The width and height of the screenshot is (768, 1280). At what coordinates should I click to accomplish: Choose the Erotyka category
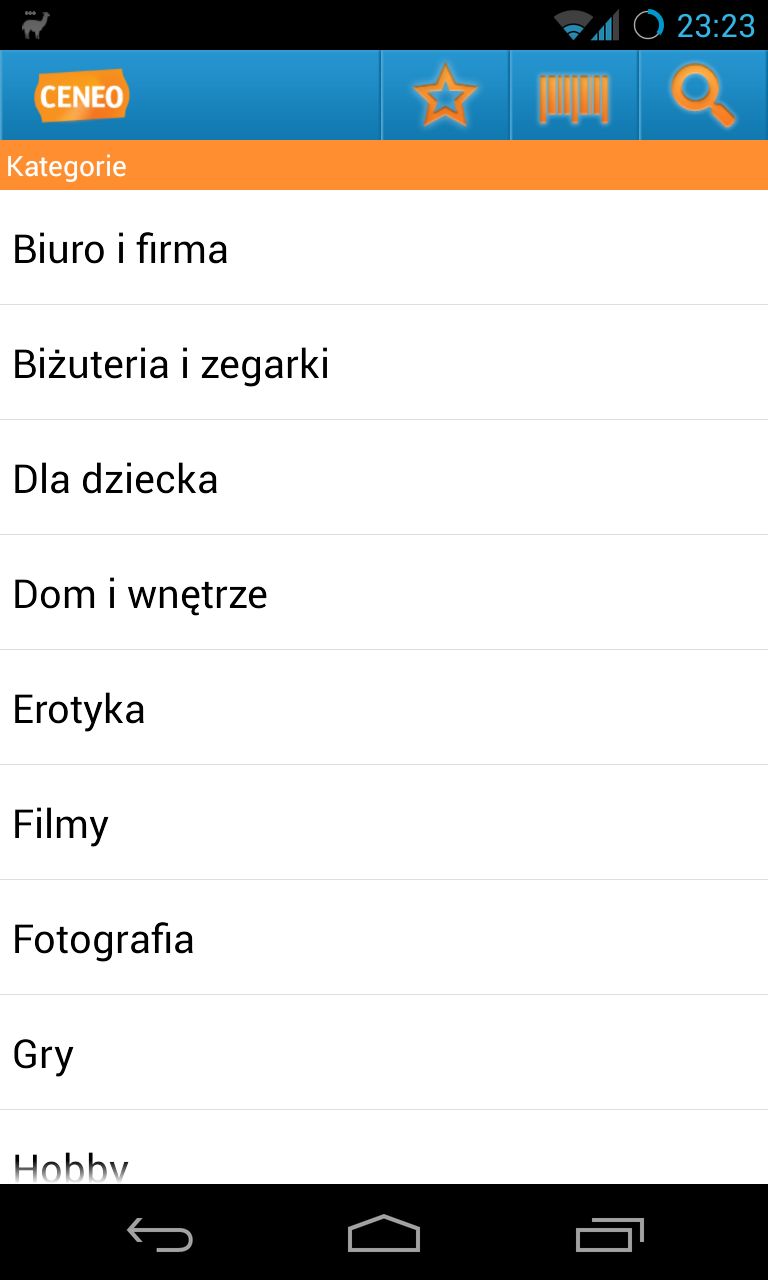384,708
